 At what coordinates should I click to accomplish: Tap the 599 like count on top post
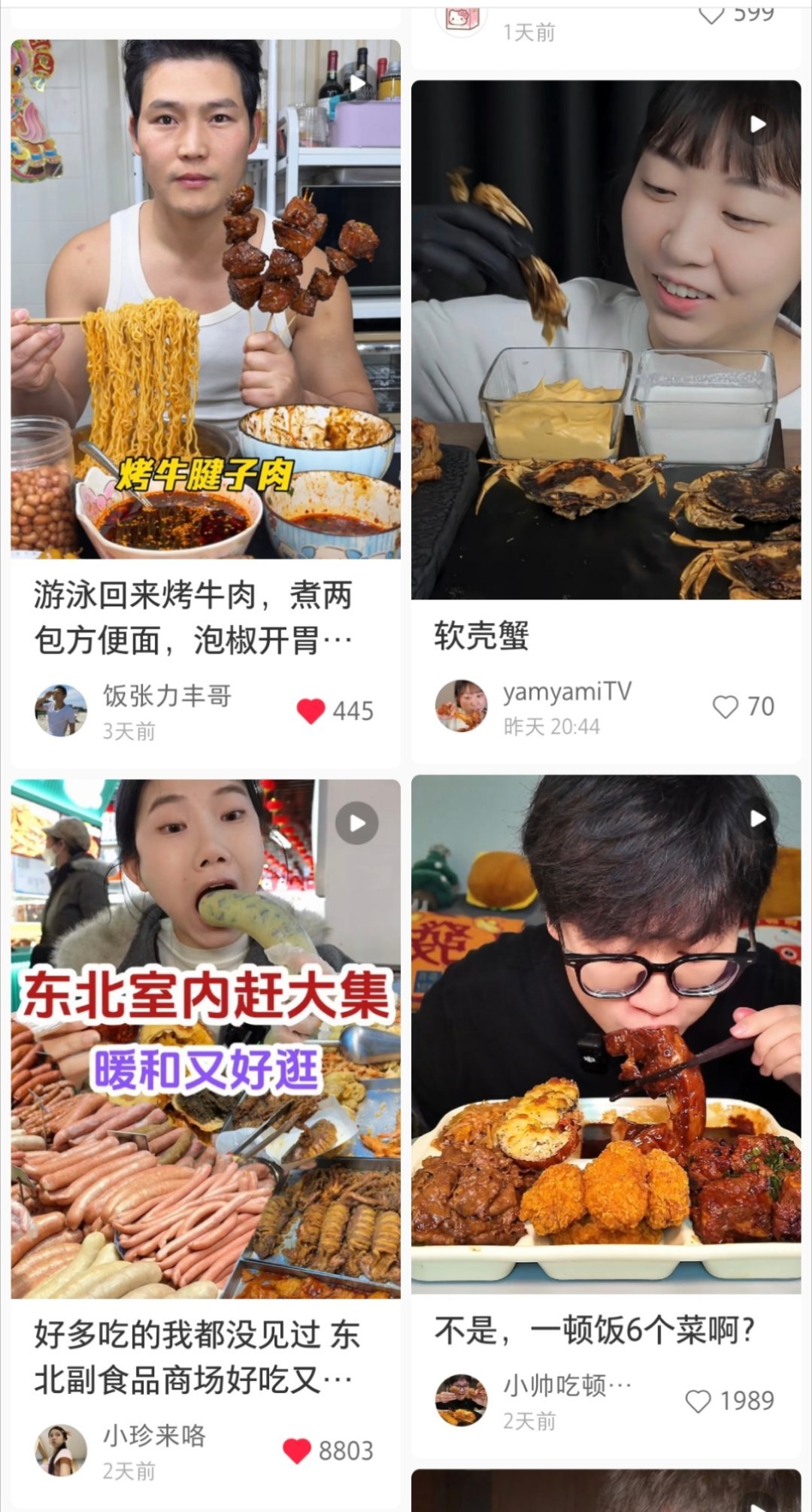click(746, 11)
